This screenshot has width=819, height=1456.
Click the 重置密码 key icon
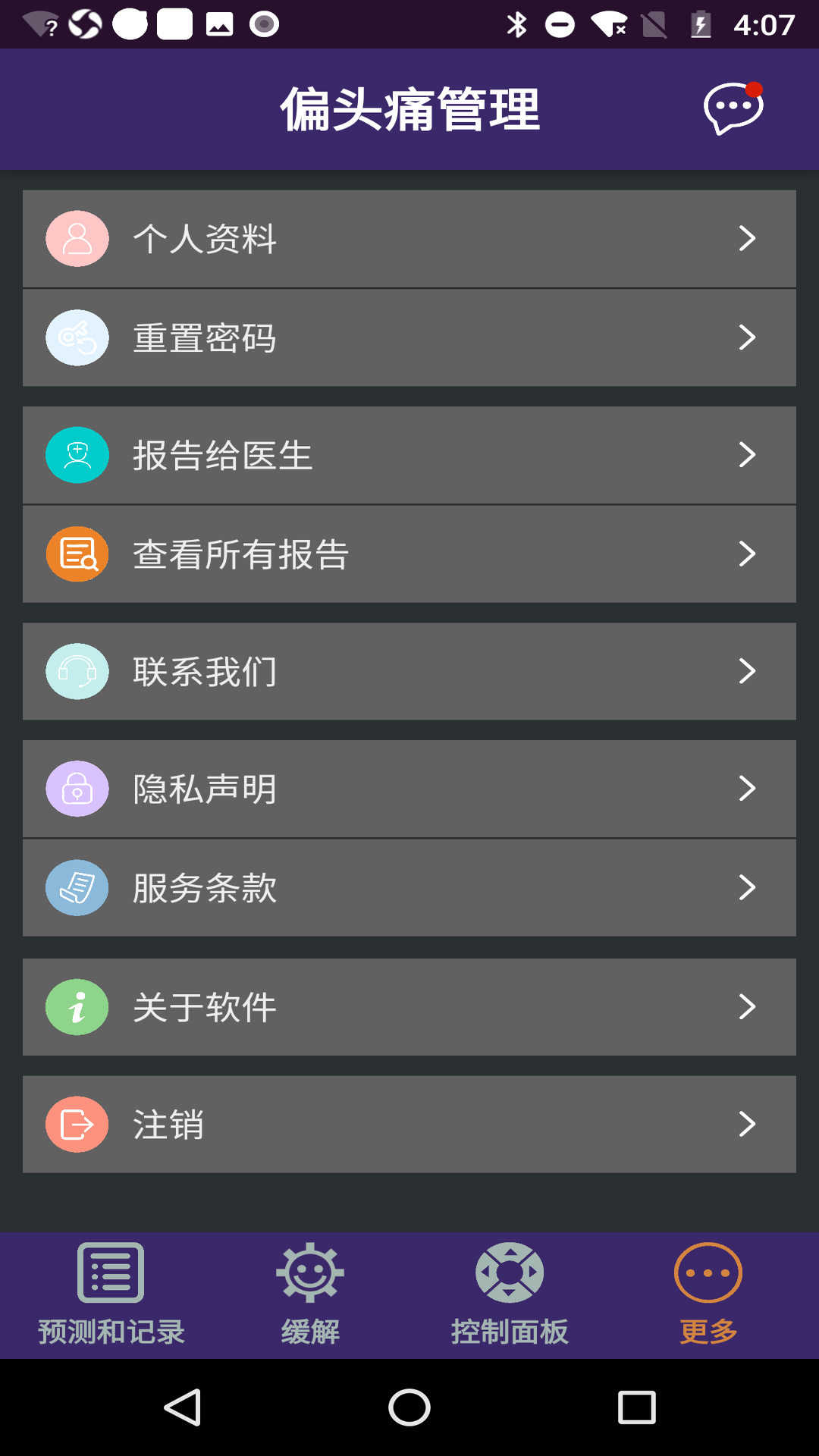point(77,337)
